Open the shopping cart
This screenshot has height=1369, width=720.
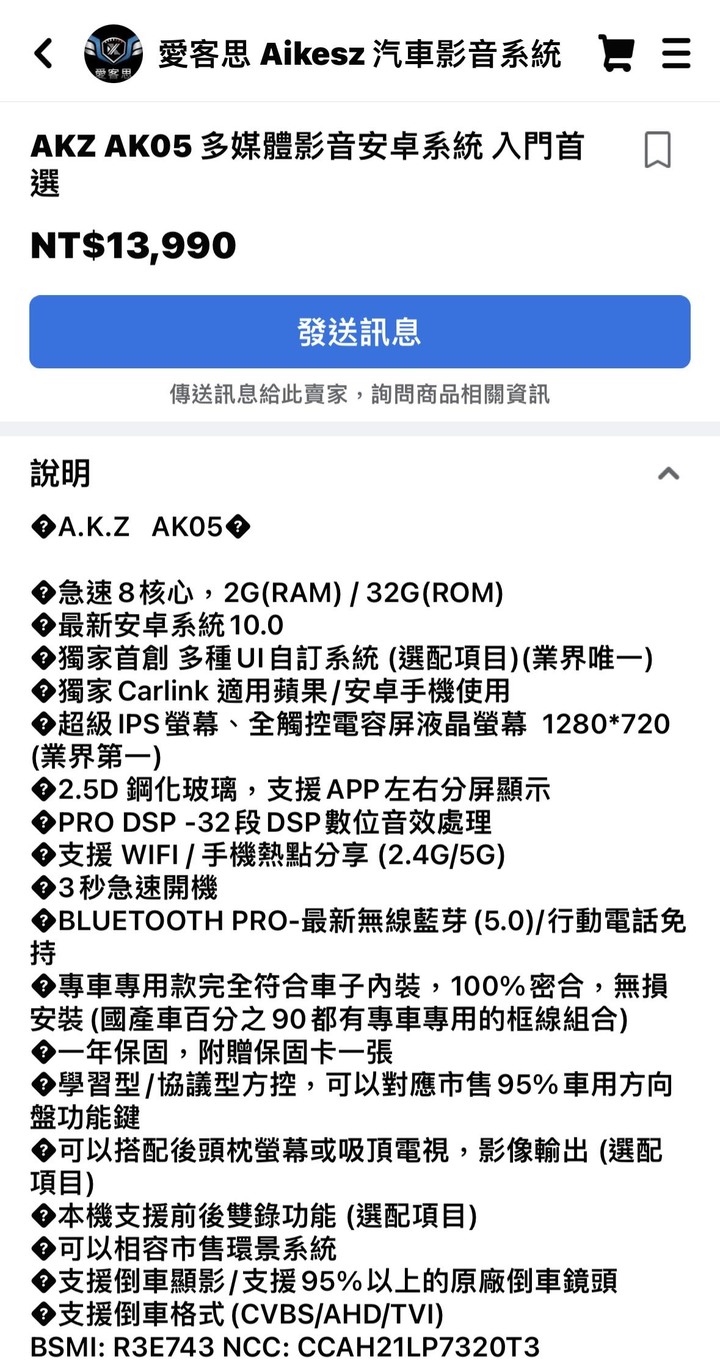[x=617, y=53]
